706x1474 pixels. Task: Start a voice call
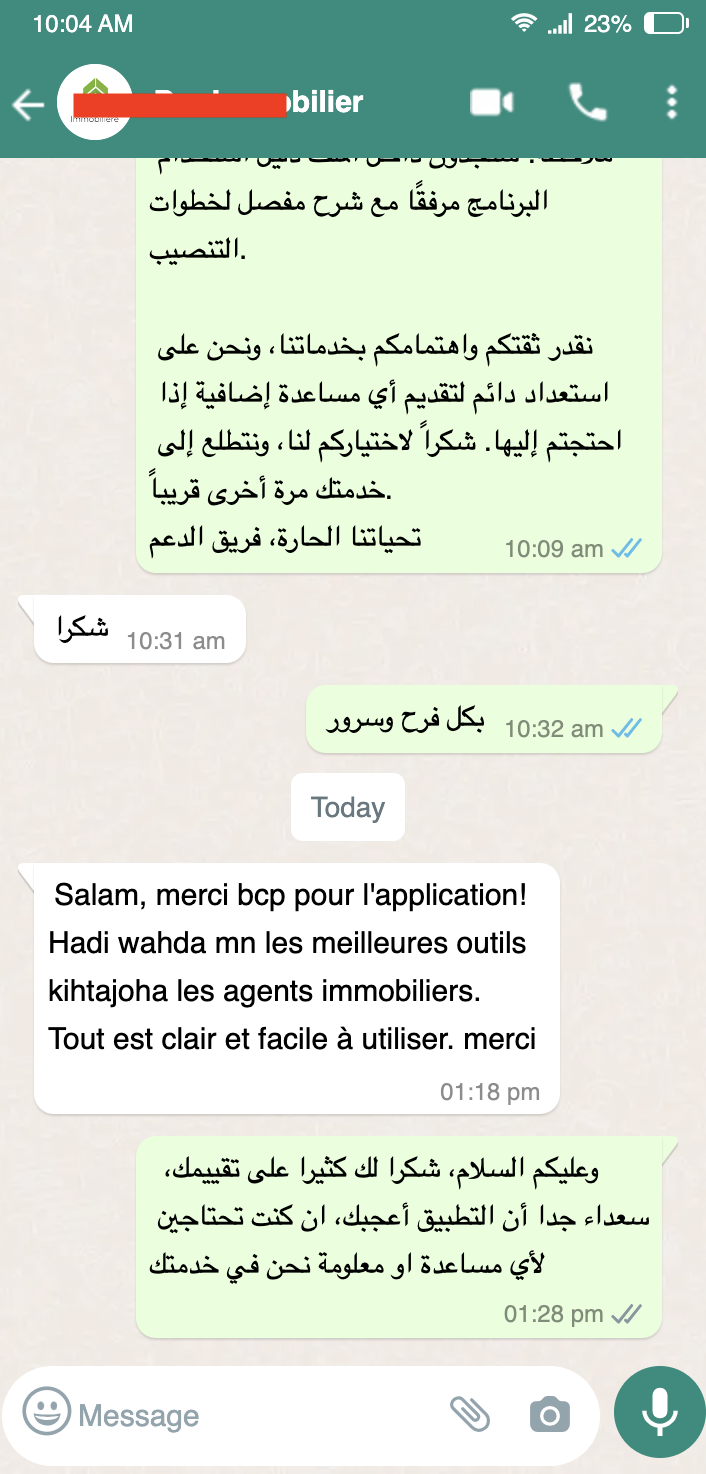[587, 102]
